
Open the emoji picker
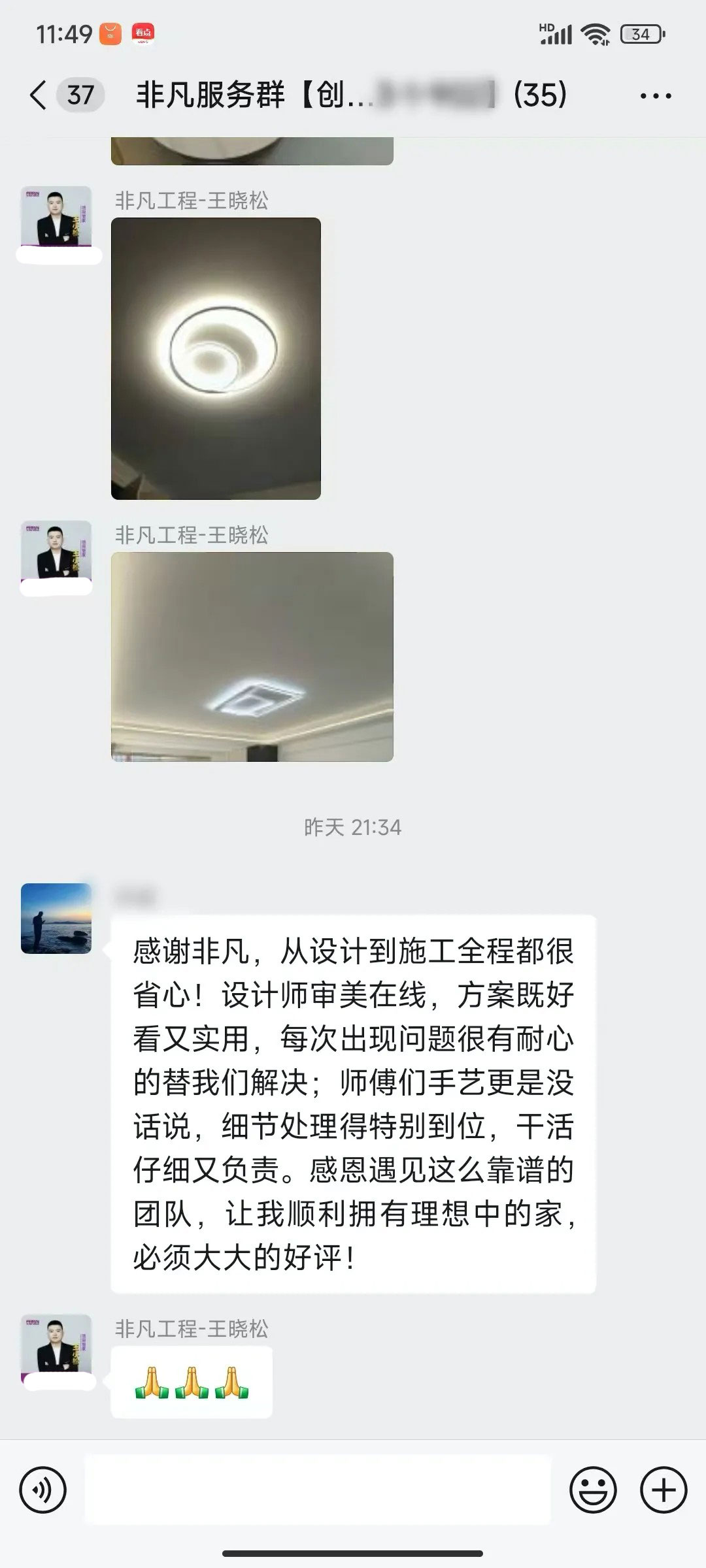click(593, 1490)
